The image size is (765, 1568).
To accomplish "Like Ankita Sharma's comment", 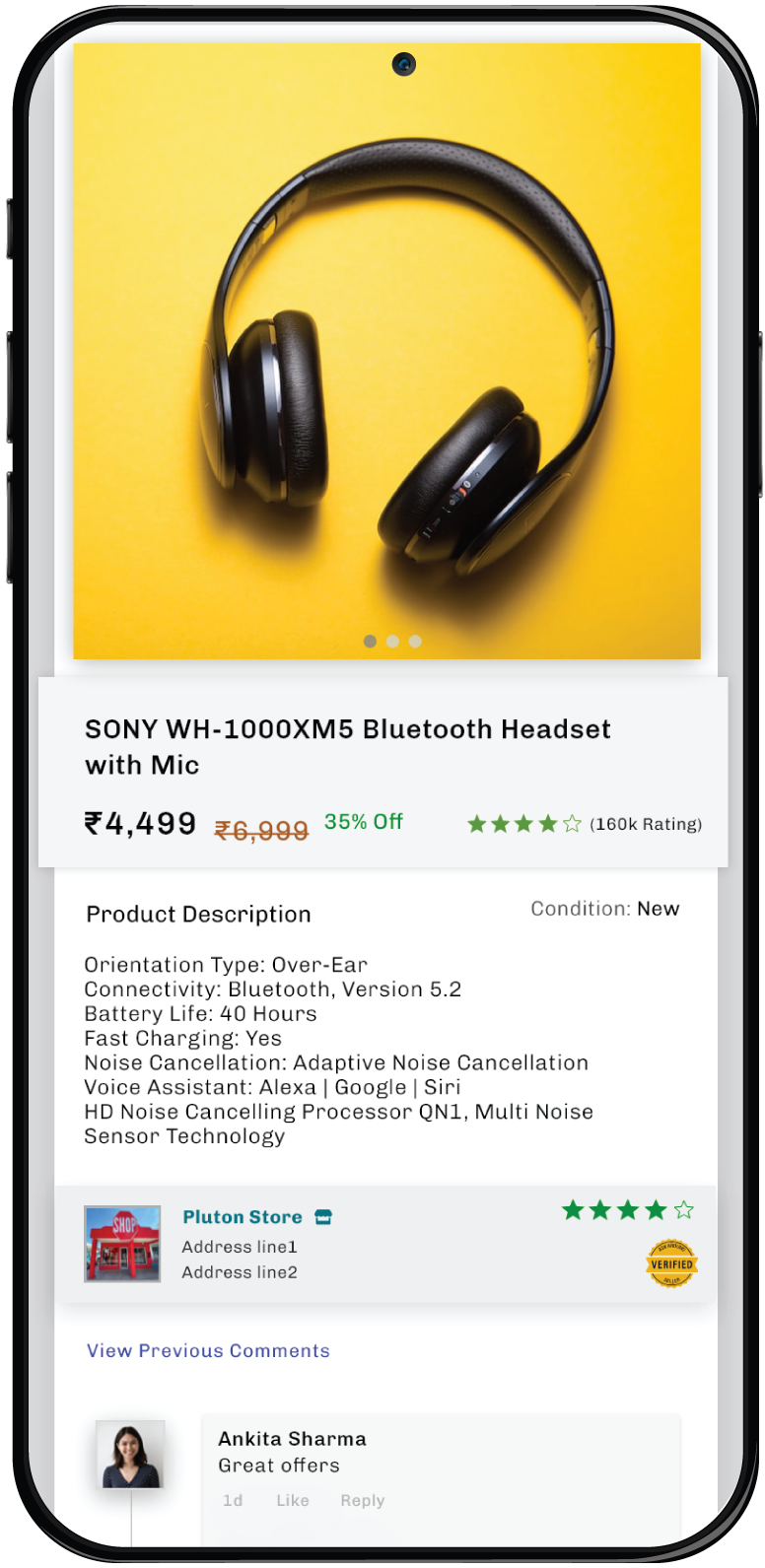I will [x=293, y=1500].
